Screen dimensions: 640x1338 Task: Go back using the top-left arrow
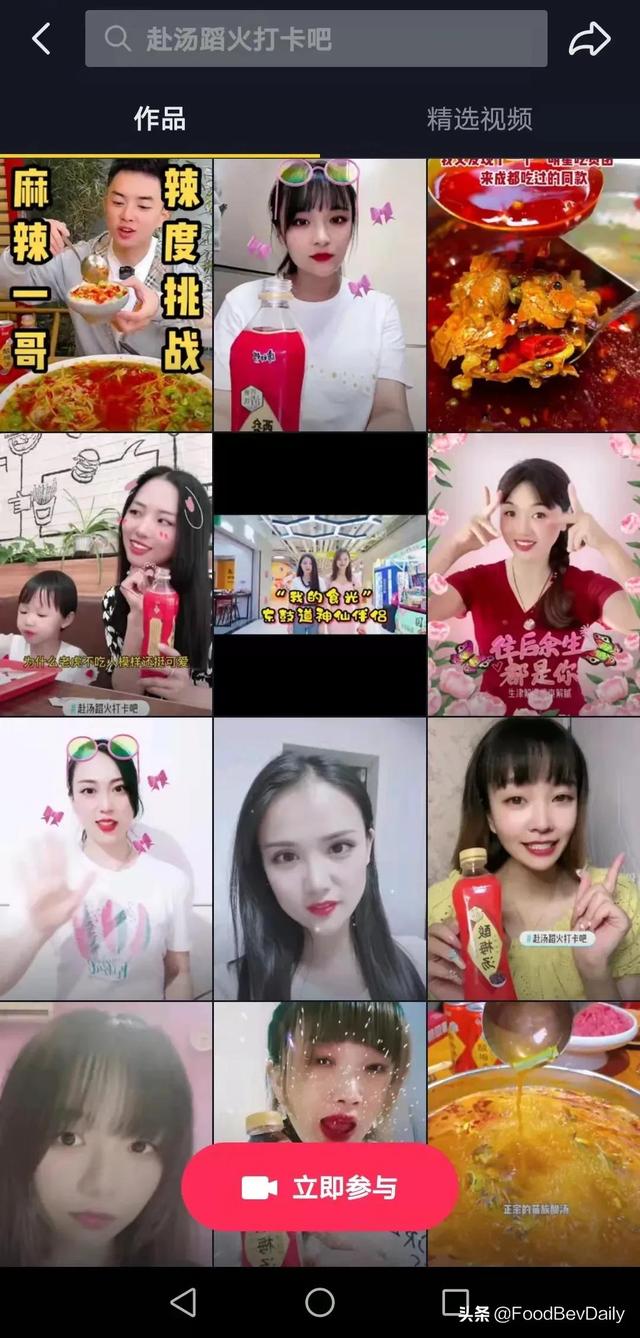[x=41, y=39]
